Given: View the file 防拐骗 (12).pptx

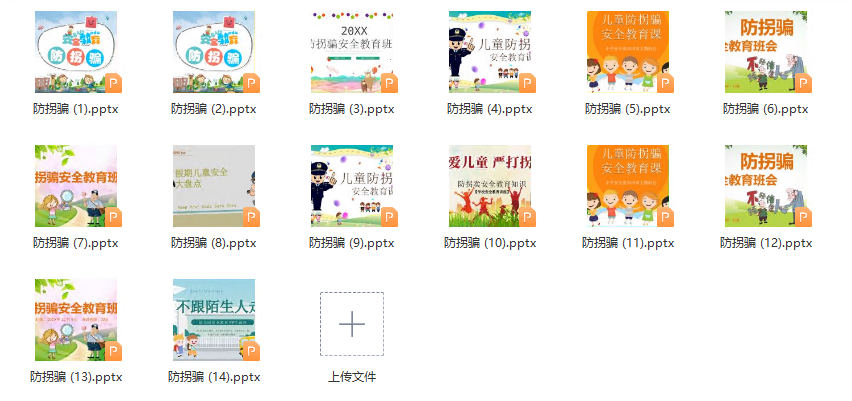Looking at the screenshot, I should point(766,186).
